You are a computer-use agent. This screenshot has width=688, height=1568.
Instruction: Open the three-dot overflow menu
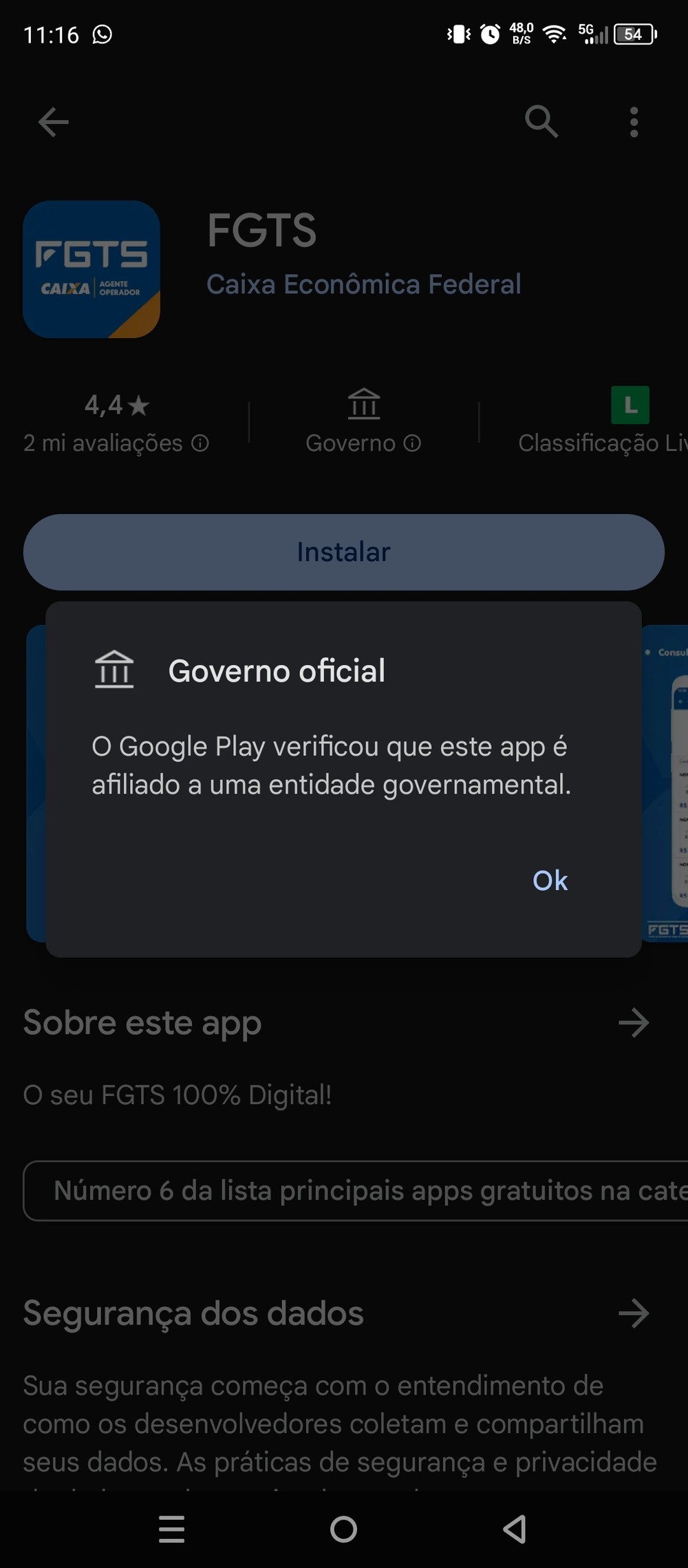point(634,123)
